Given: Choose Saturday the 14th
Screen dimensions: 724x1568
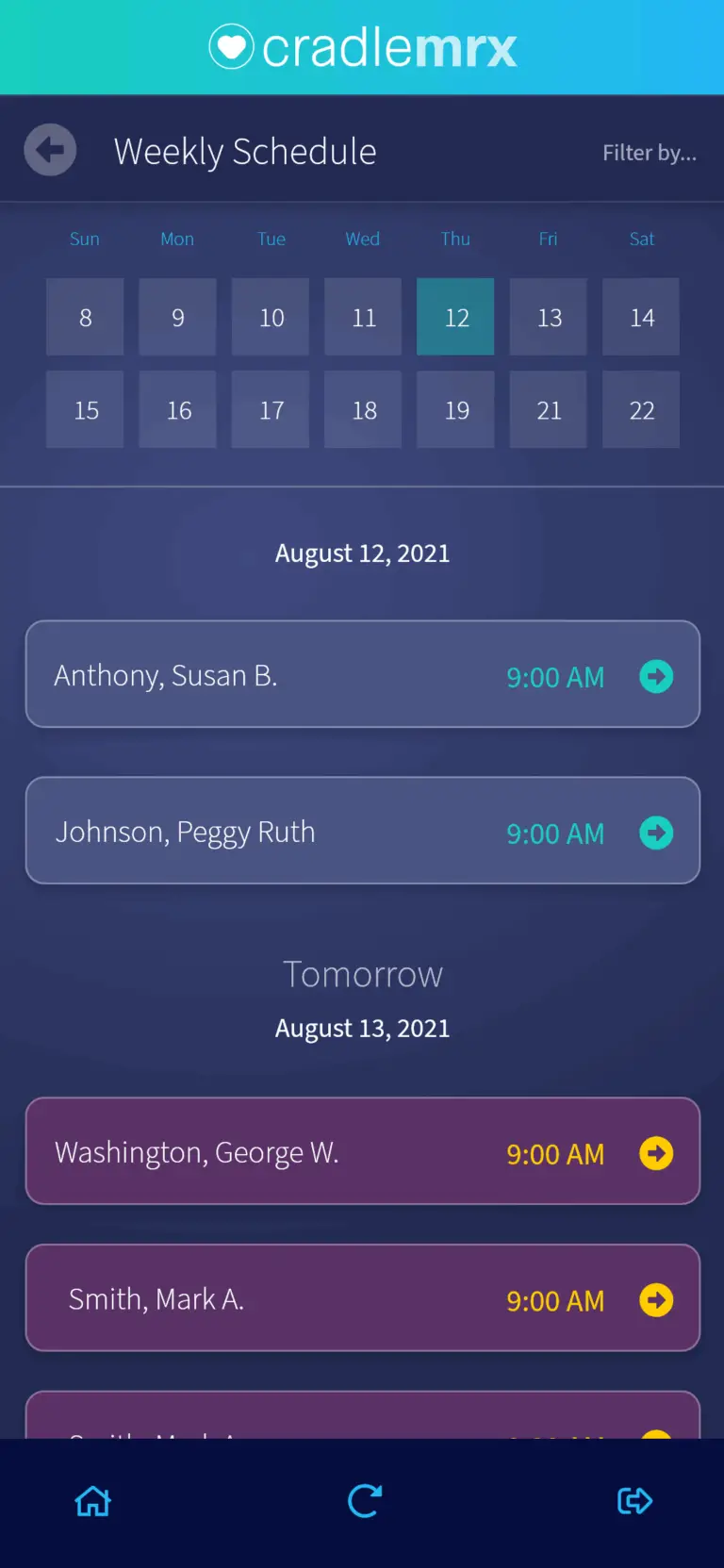Looking at the screenshot, I should pyautogui.click(x=641, y=317).
